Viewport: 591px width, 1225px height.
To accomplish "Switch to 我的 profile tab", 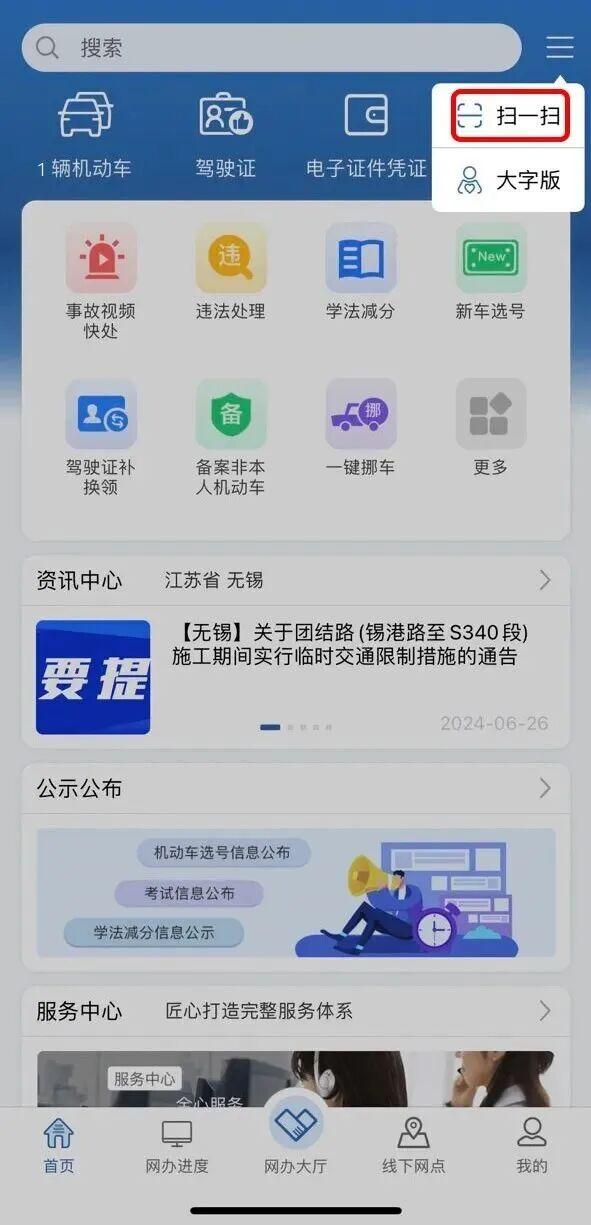I will point(532,1146).
